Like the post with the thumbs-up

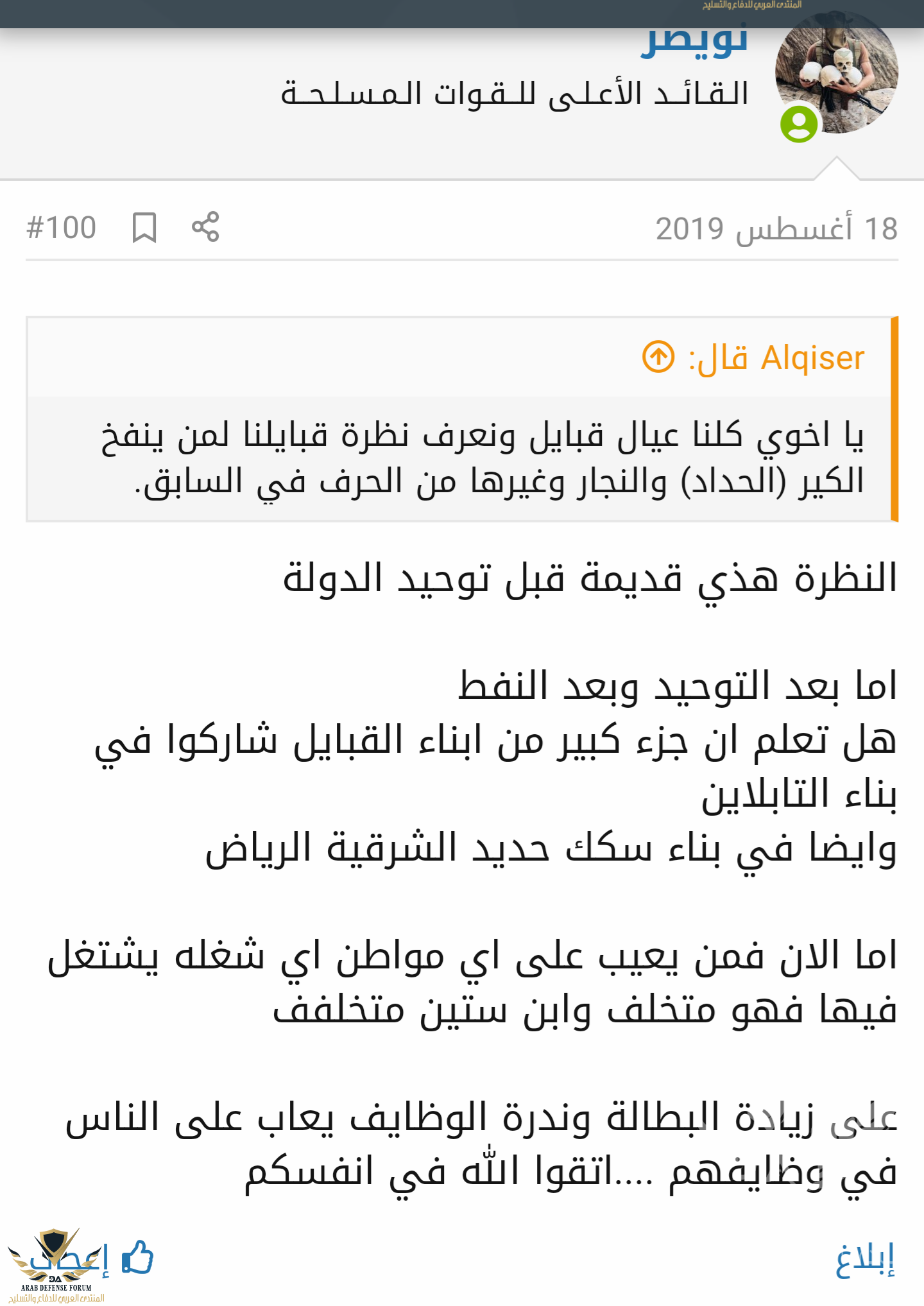click(137, 1257)
